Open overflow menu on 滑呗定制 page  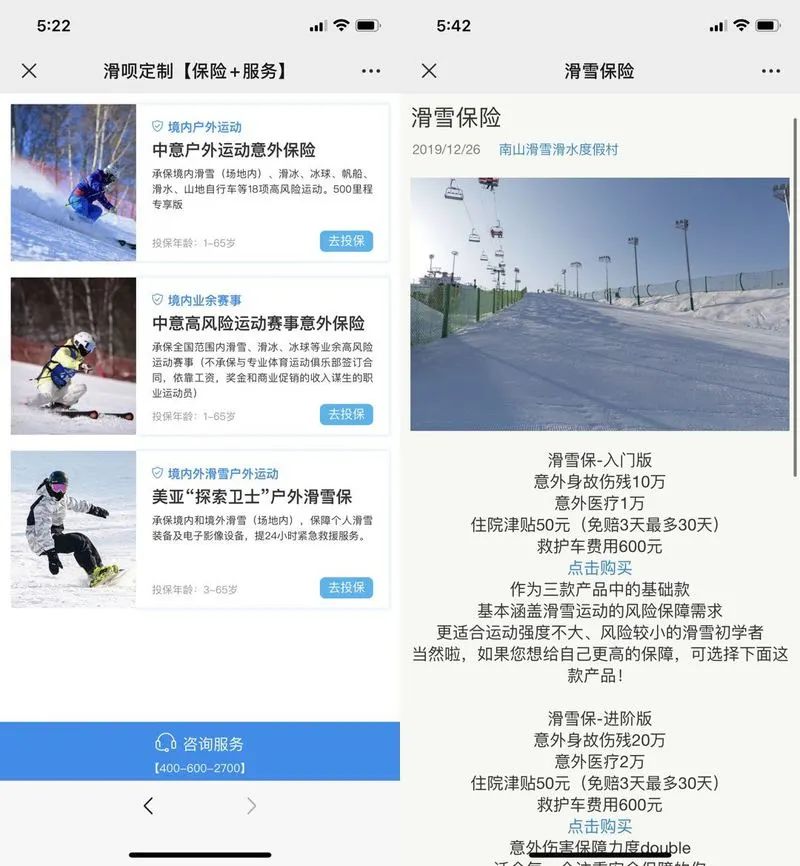[x=371, y=71]
